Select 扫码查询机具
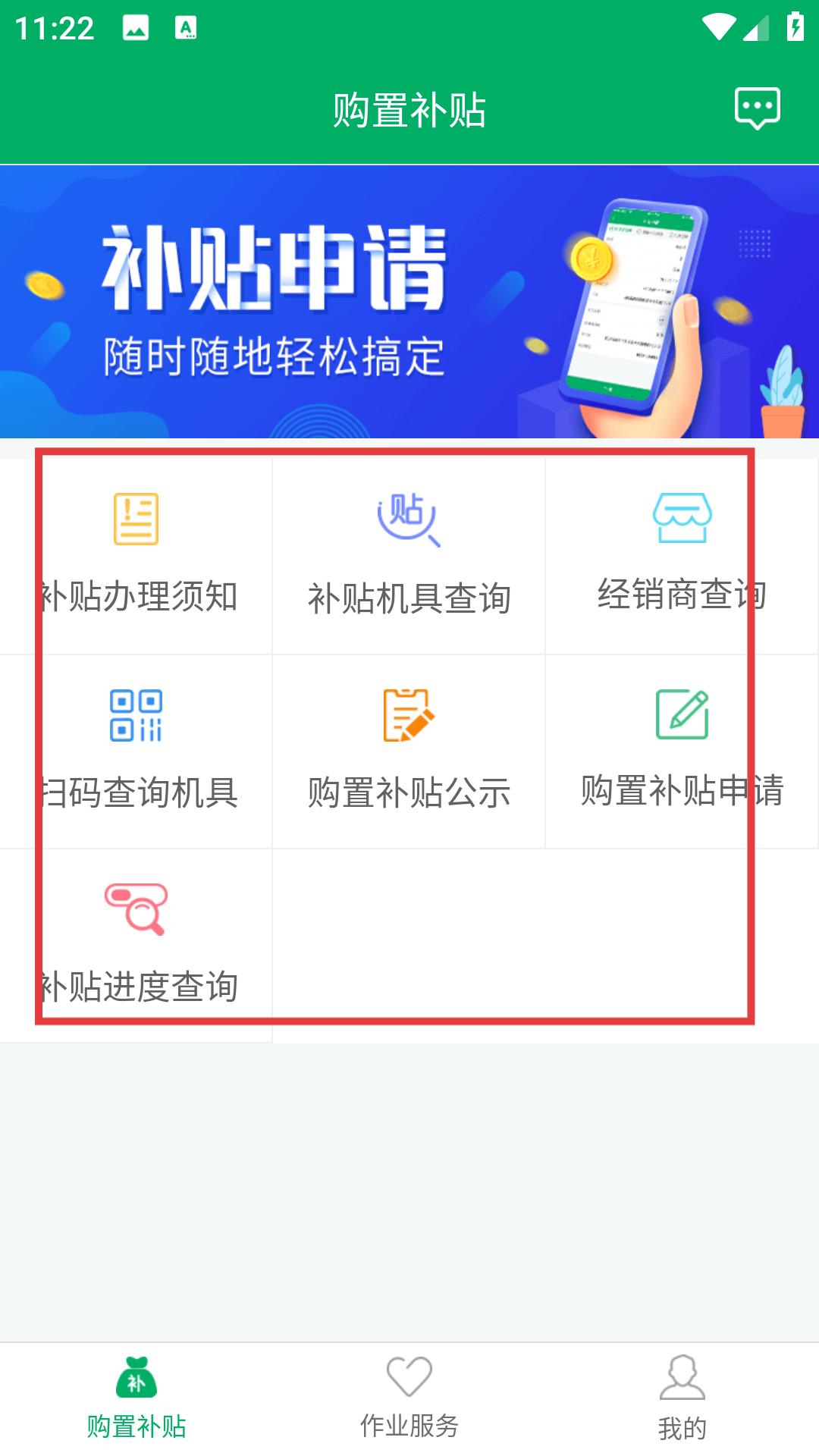This screenshot has width=819, height=1456. 136,751
